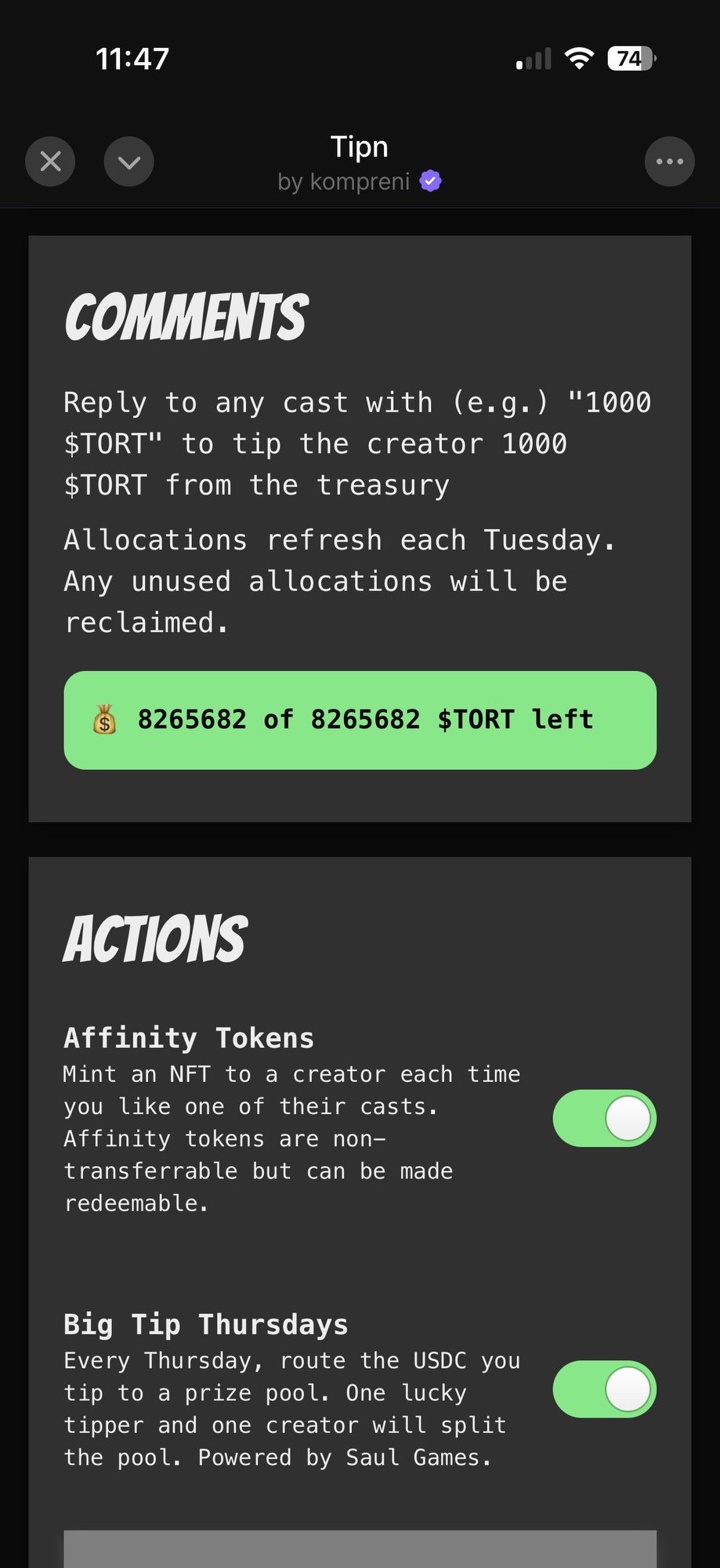Turn off Big Tip Thursdays
Screen dimensions: 720x1568
click(604, 1389)
